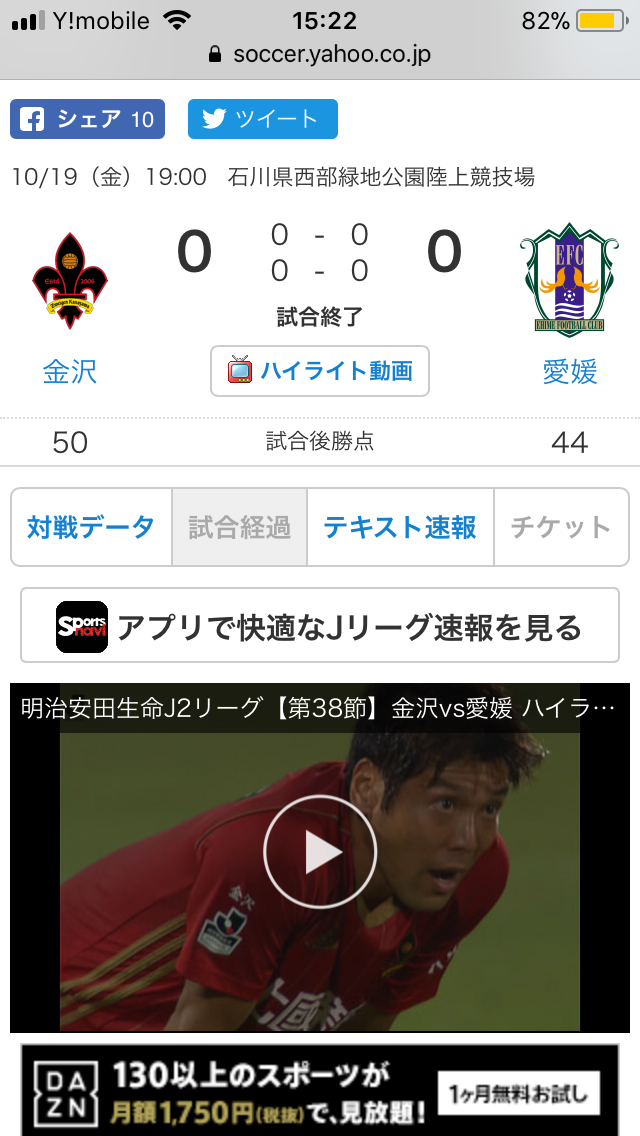640x1136 pixels.
Task: Open the DAZN 1ヶ月無料お試し ad
Action: 518,1091
